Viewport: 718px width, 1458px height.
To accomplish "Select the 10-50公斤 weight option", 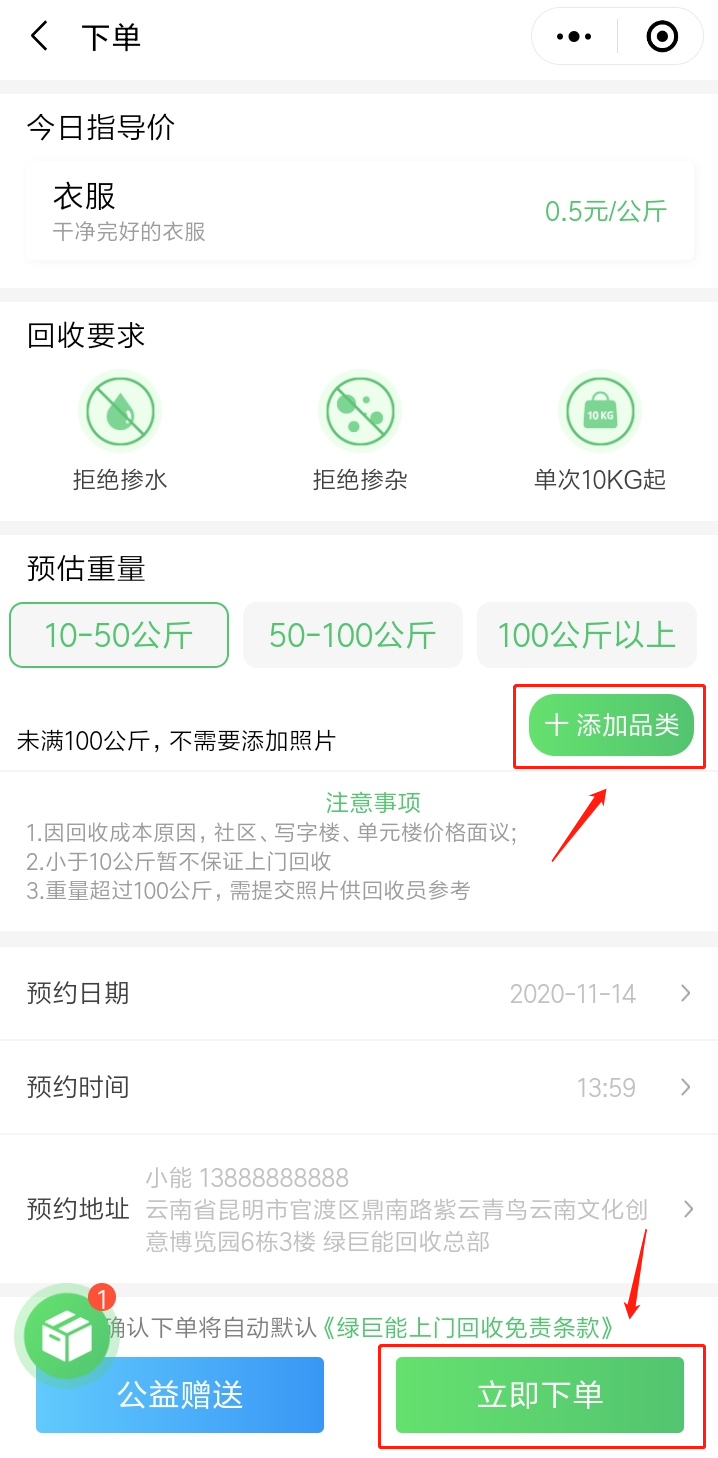I will (x=119, y=634).
